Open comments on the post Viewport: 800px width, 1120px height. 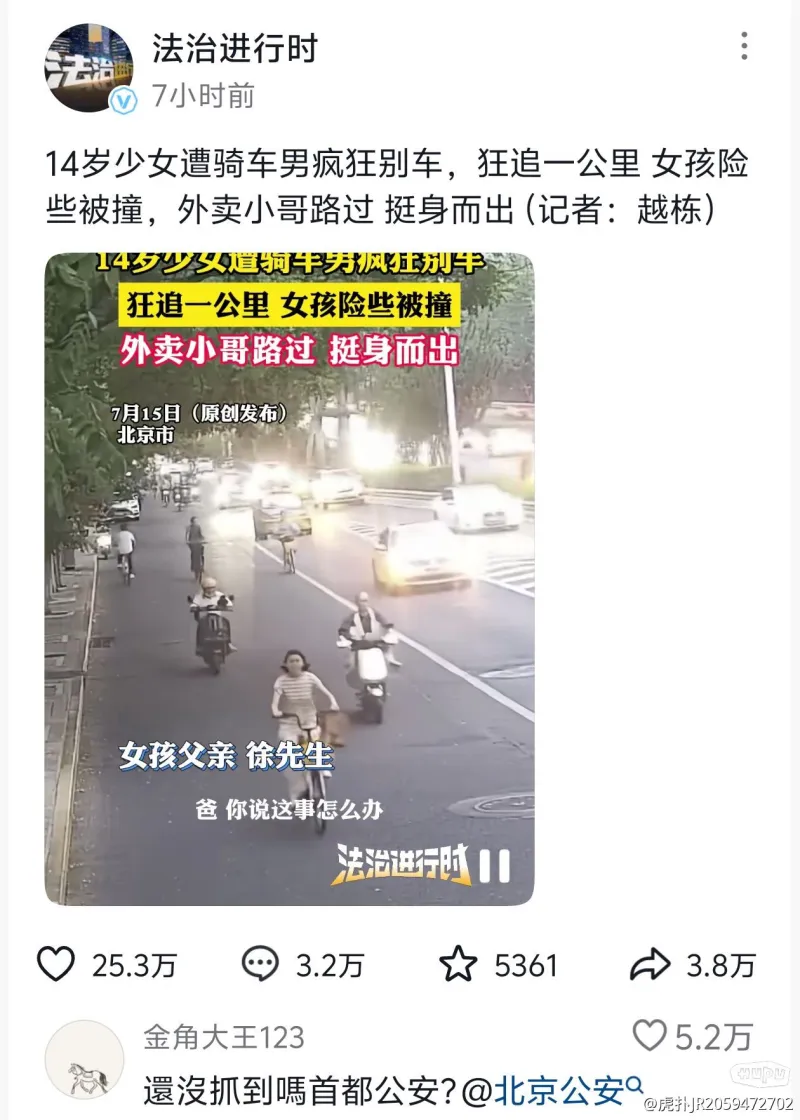[x=261, y=964]
